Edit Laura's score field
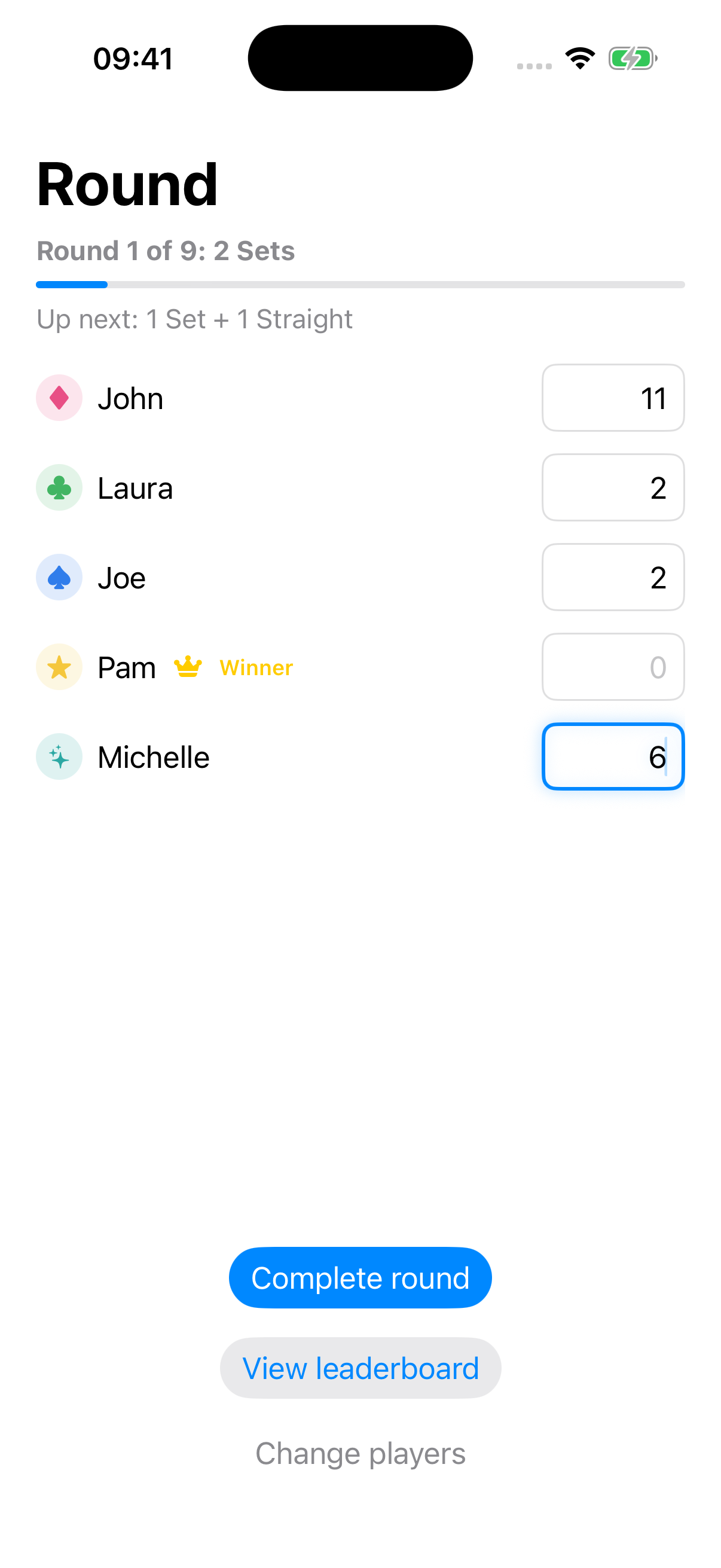The image size is (721, 1568). point(613,487)
